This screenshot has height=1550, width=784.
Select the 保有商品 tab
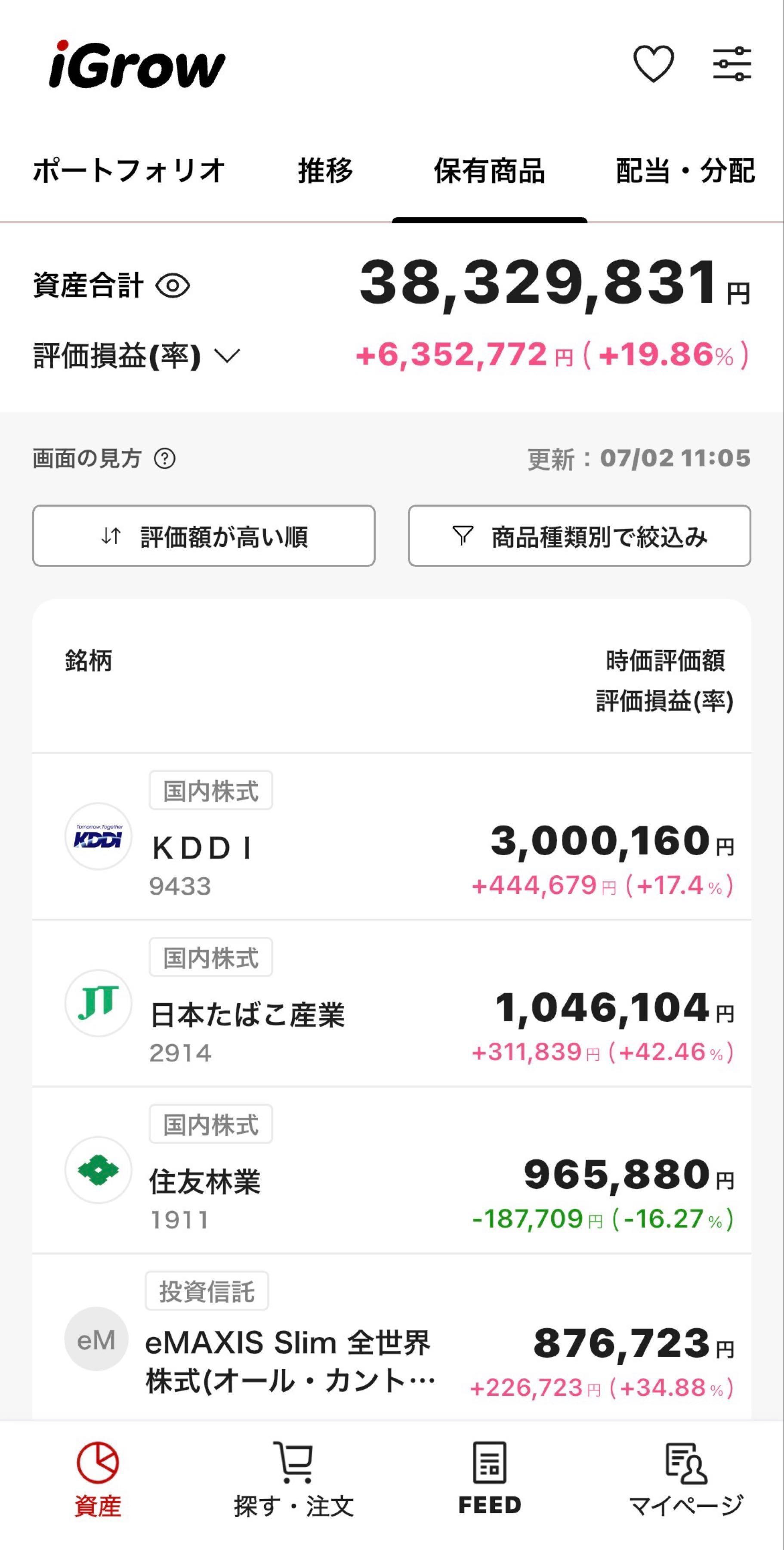point(489,171)
